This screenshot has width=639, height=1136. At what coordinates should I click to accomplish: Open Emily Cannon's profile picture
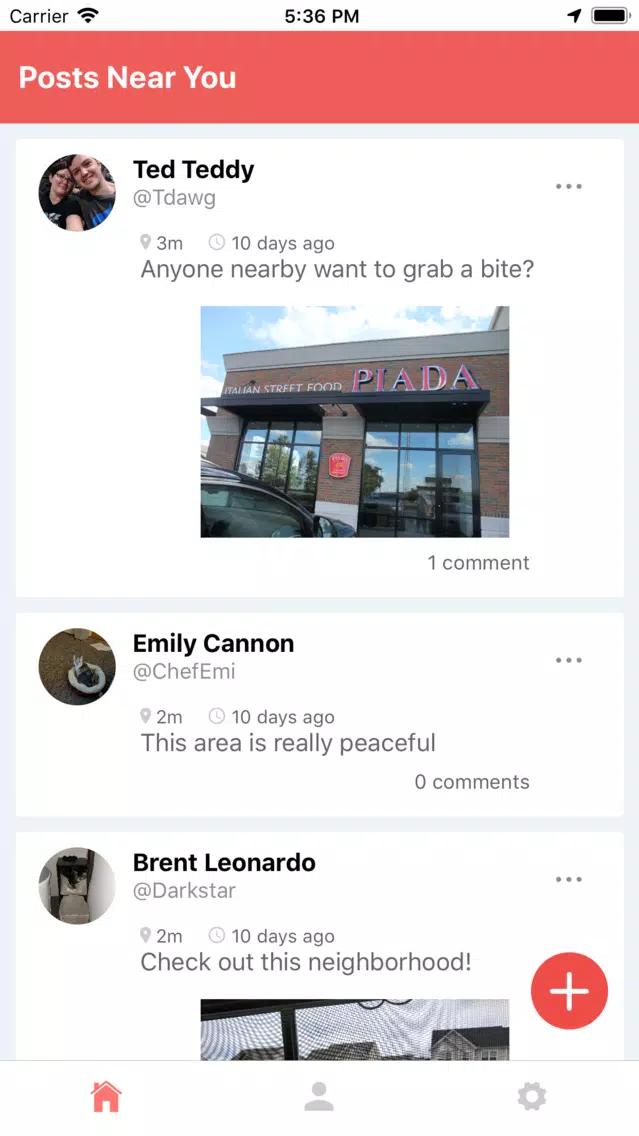pos(77,667)
